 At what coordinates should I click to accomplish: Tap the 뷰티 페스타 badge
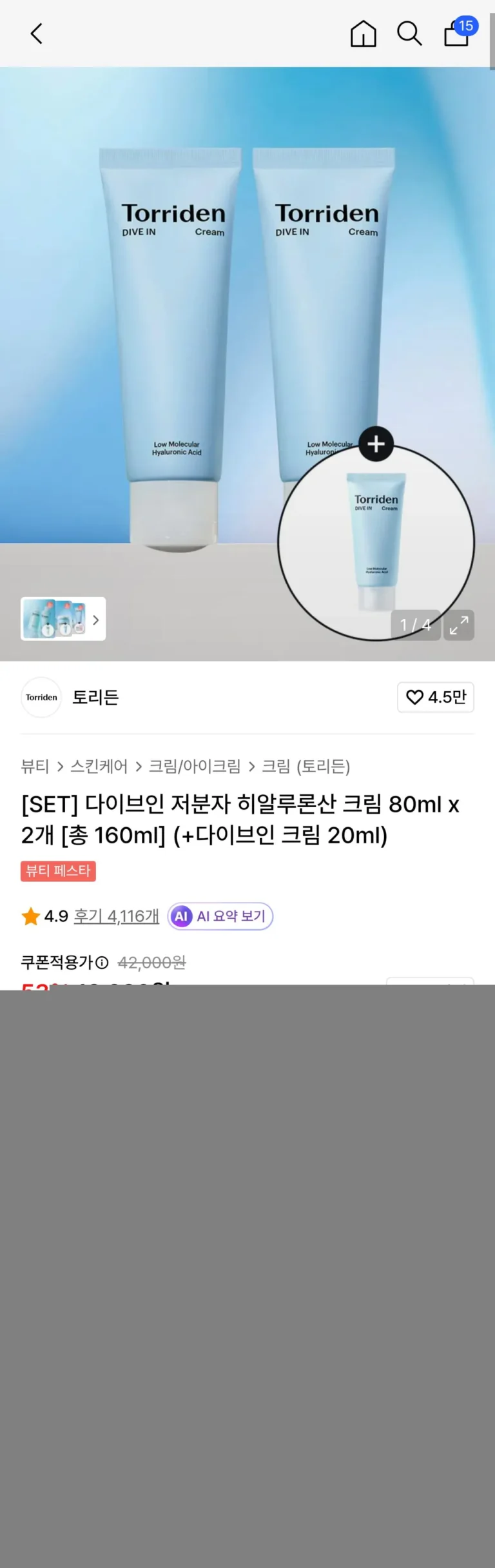(x=58, y=870)
